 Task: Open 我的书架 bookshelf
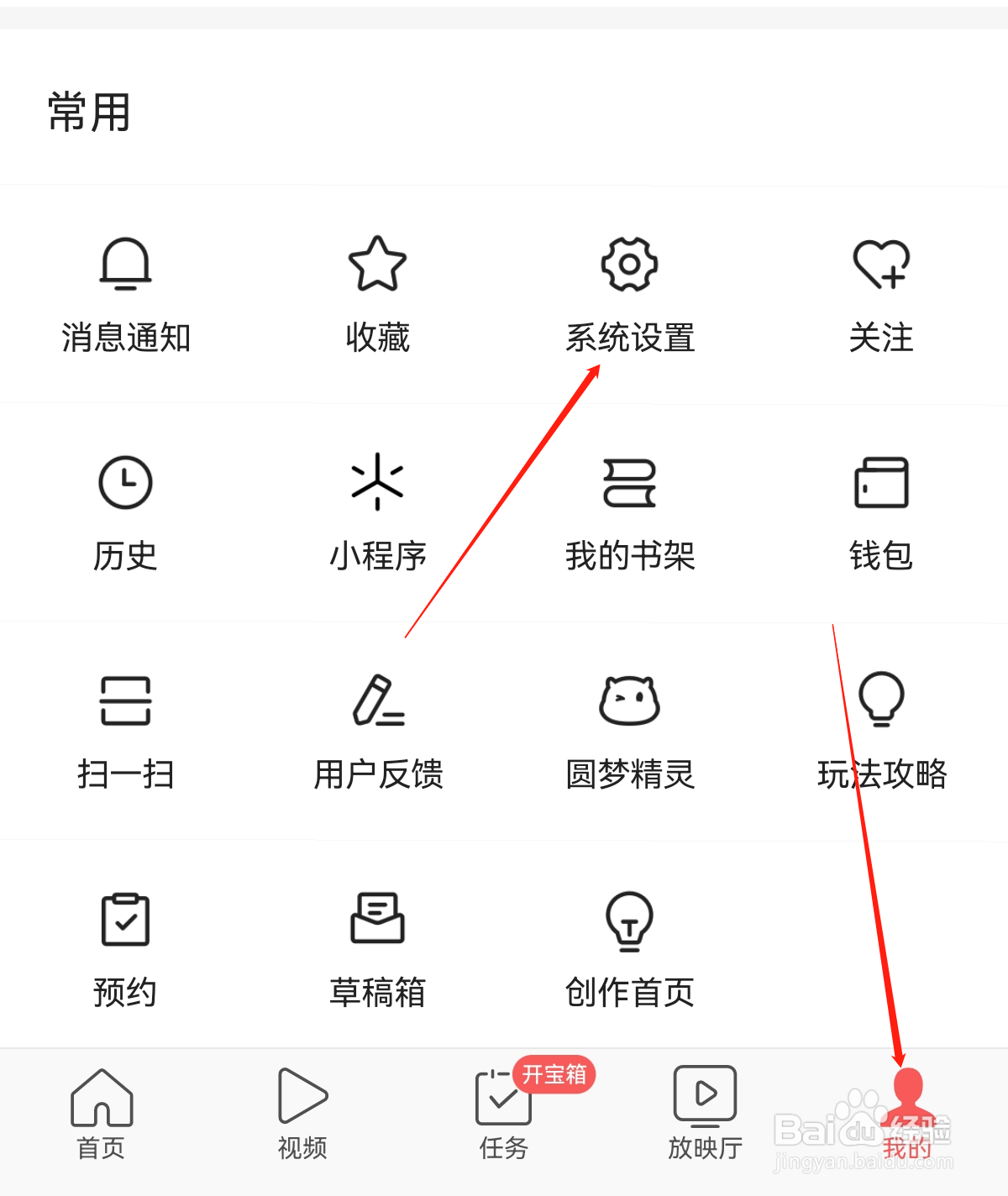tap(629, 514)
